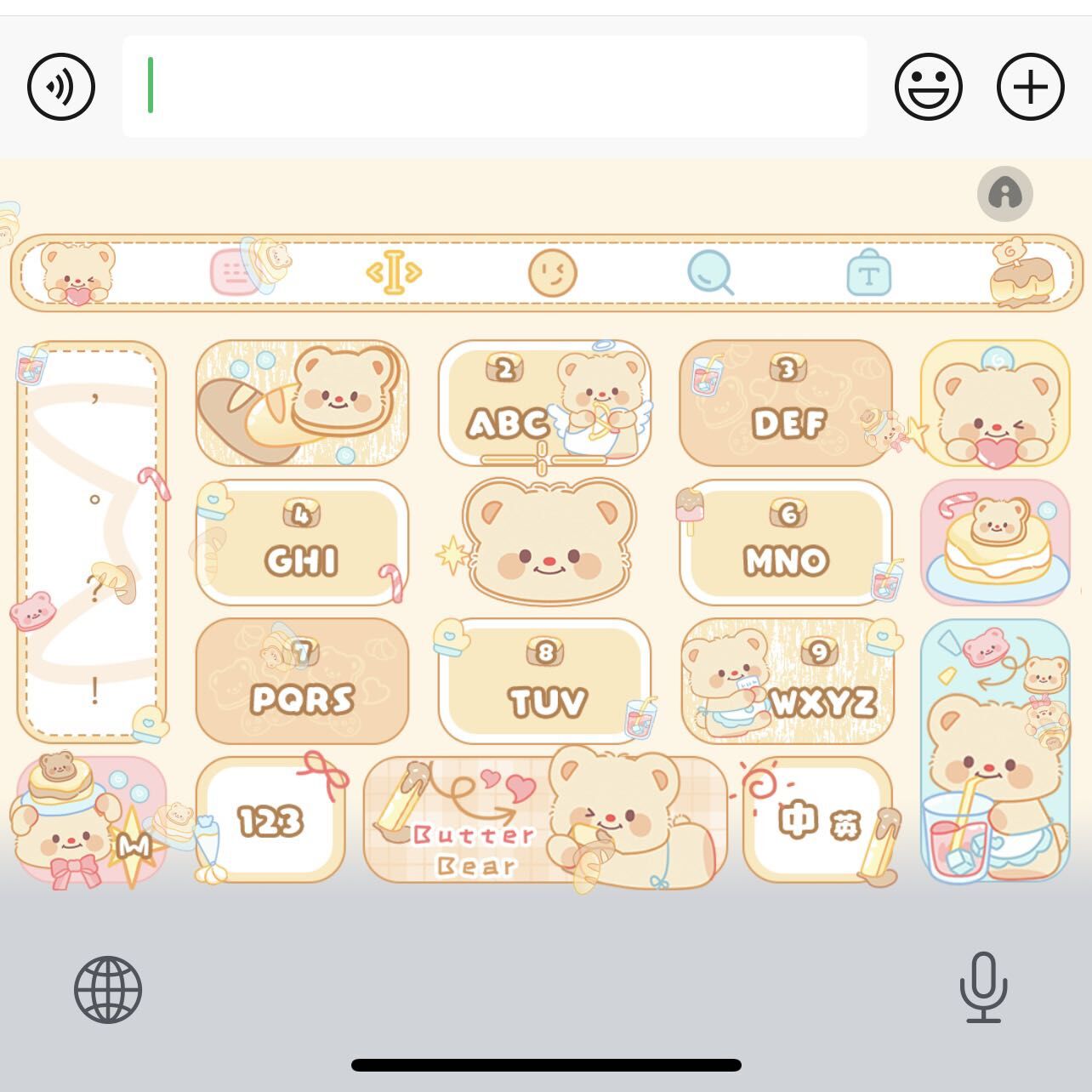Screen dimensions: 1092x1092
Task: Toggle Chinese/English input with 中英 key
Action: [818, 820]
